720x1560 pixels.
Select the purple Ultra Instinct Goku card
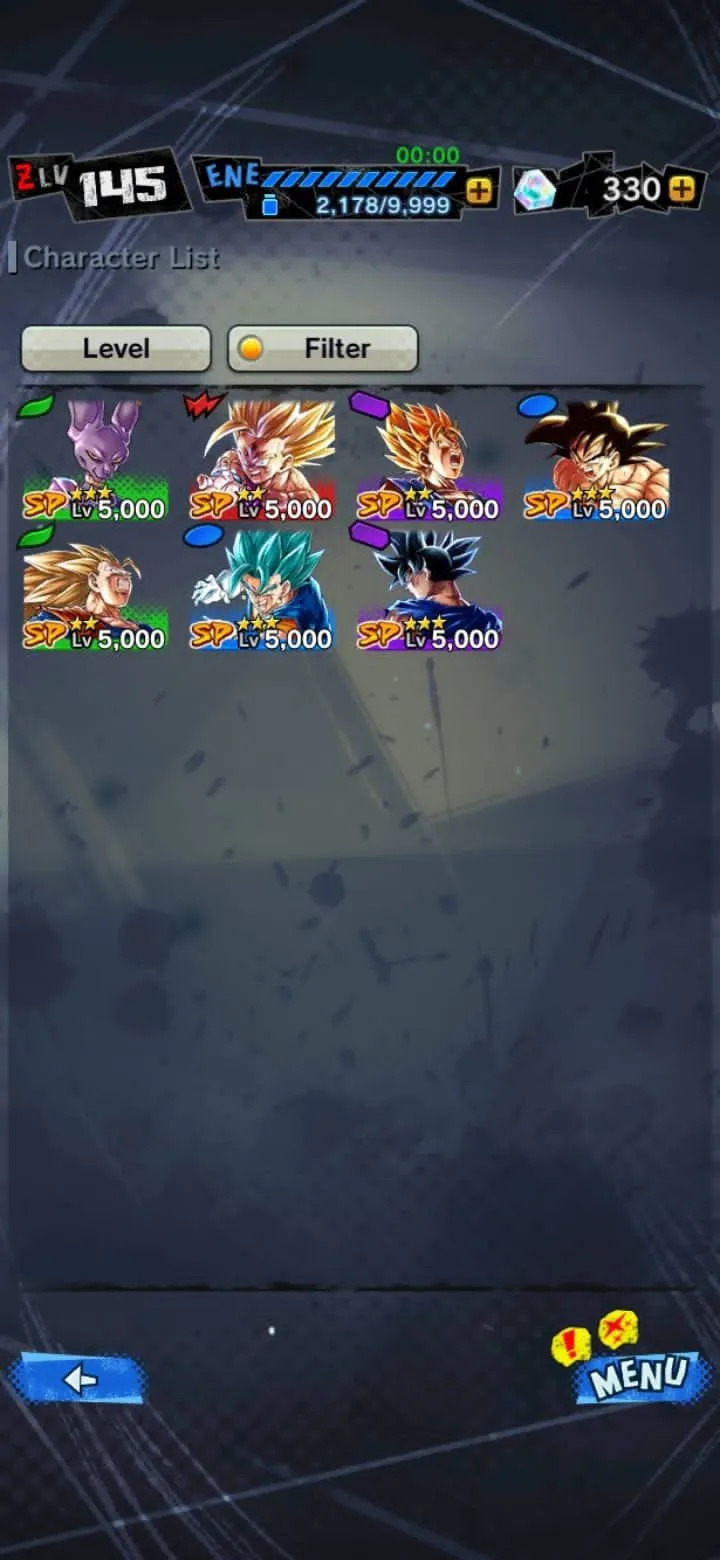429,590
